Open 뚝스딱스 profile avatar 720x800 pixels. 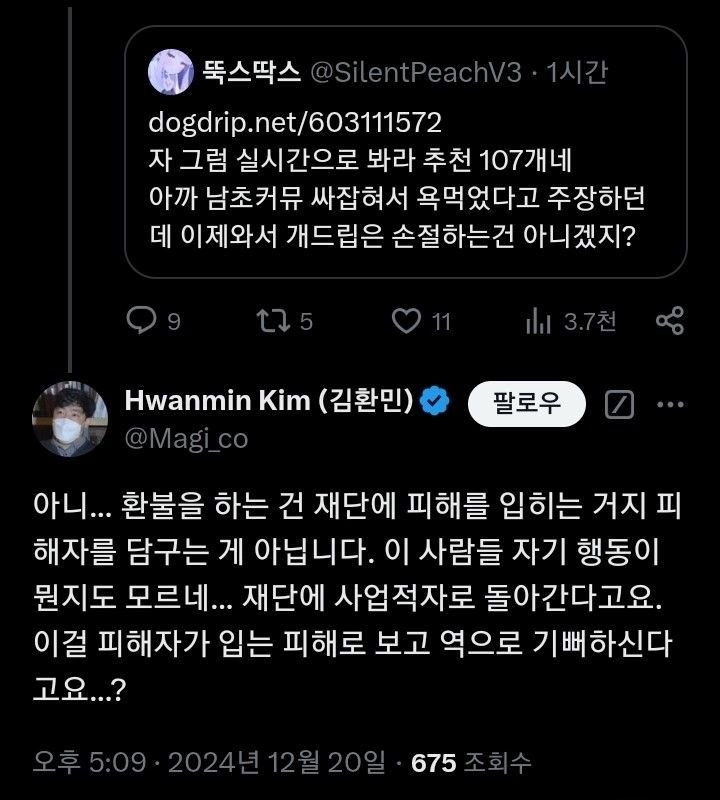click(x=171, y=71)
